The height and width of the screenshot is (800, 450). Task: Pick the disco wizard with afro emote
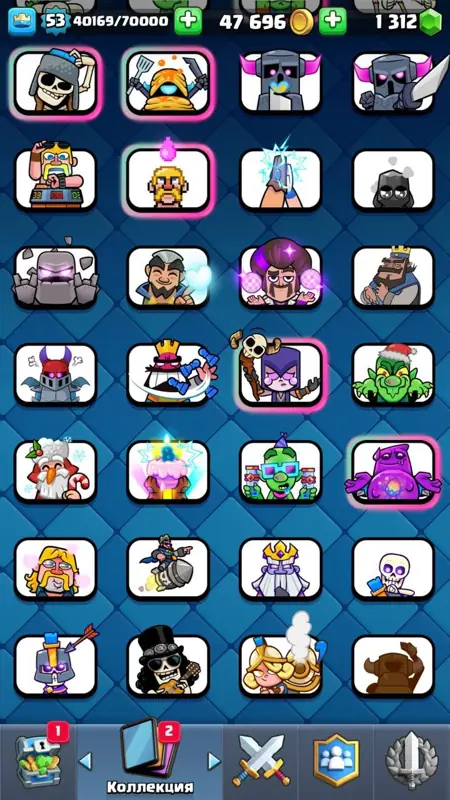pyautogui.click(x=281, y=277)
